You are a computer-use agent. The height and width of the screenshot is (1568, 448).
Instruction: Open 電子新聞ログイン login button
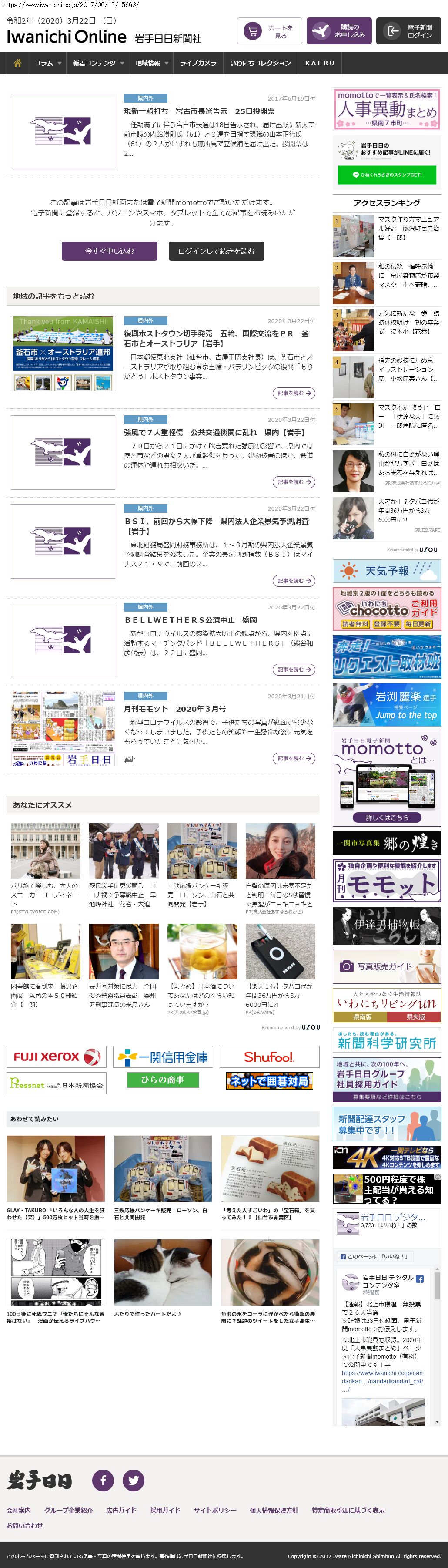pos(408,32)
